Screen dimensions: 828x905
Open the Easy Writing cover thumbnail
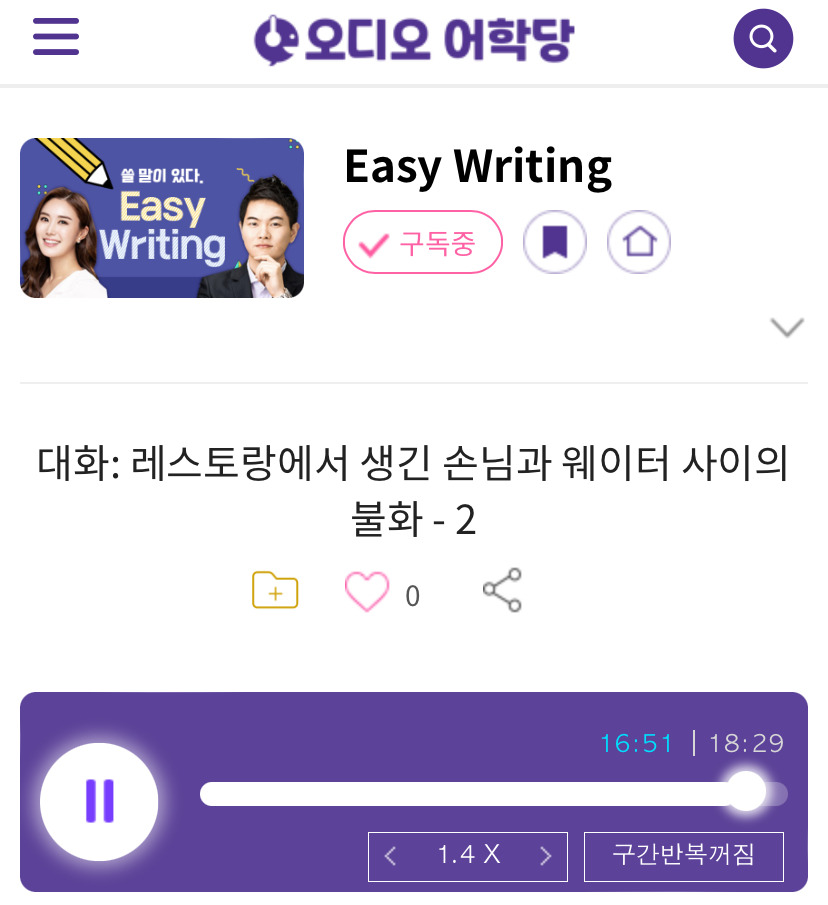[x=161, y=217]
